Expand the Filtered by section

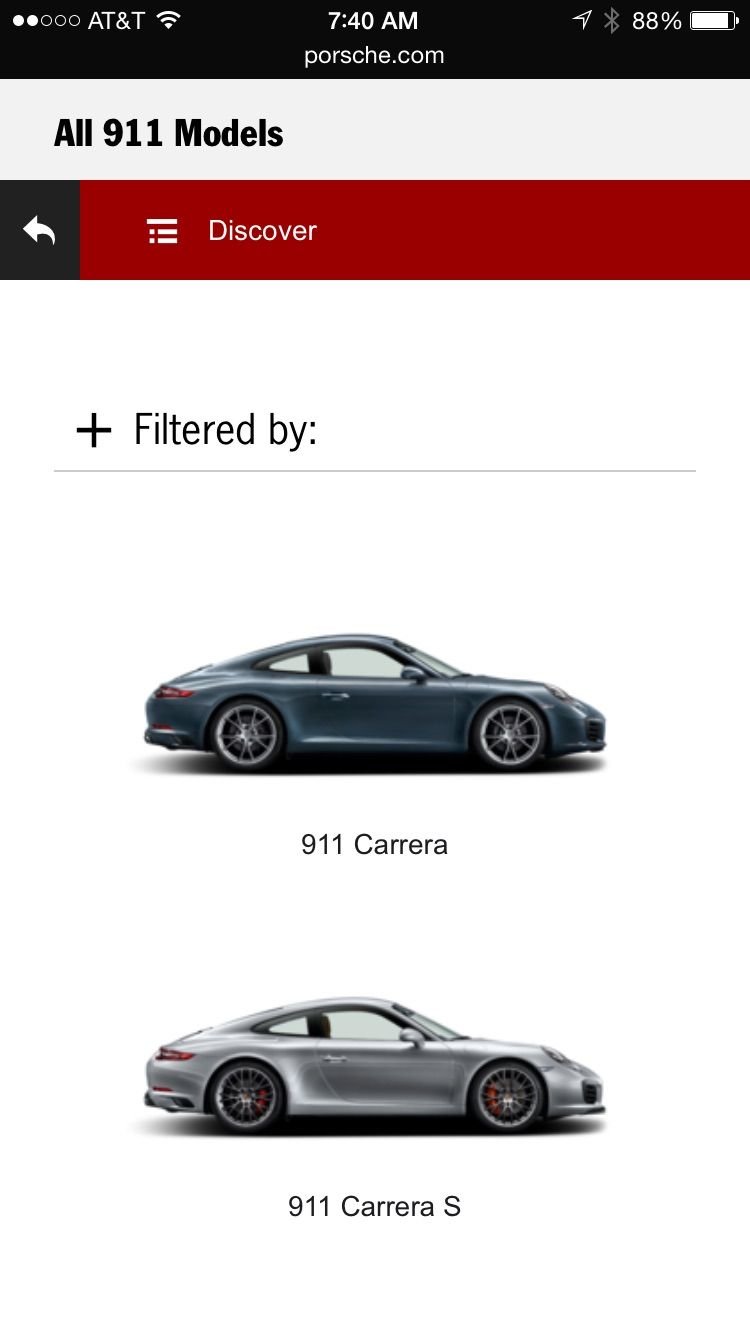[x=94, y=430]
